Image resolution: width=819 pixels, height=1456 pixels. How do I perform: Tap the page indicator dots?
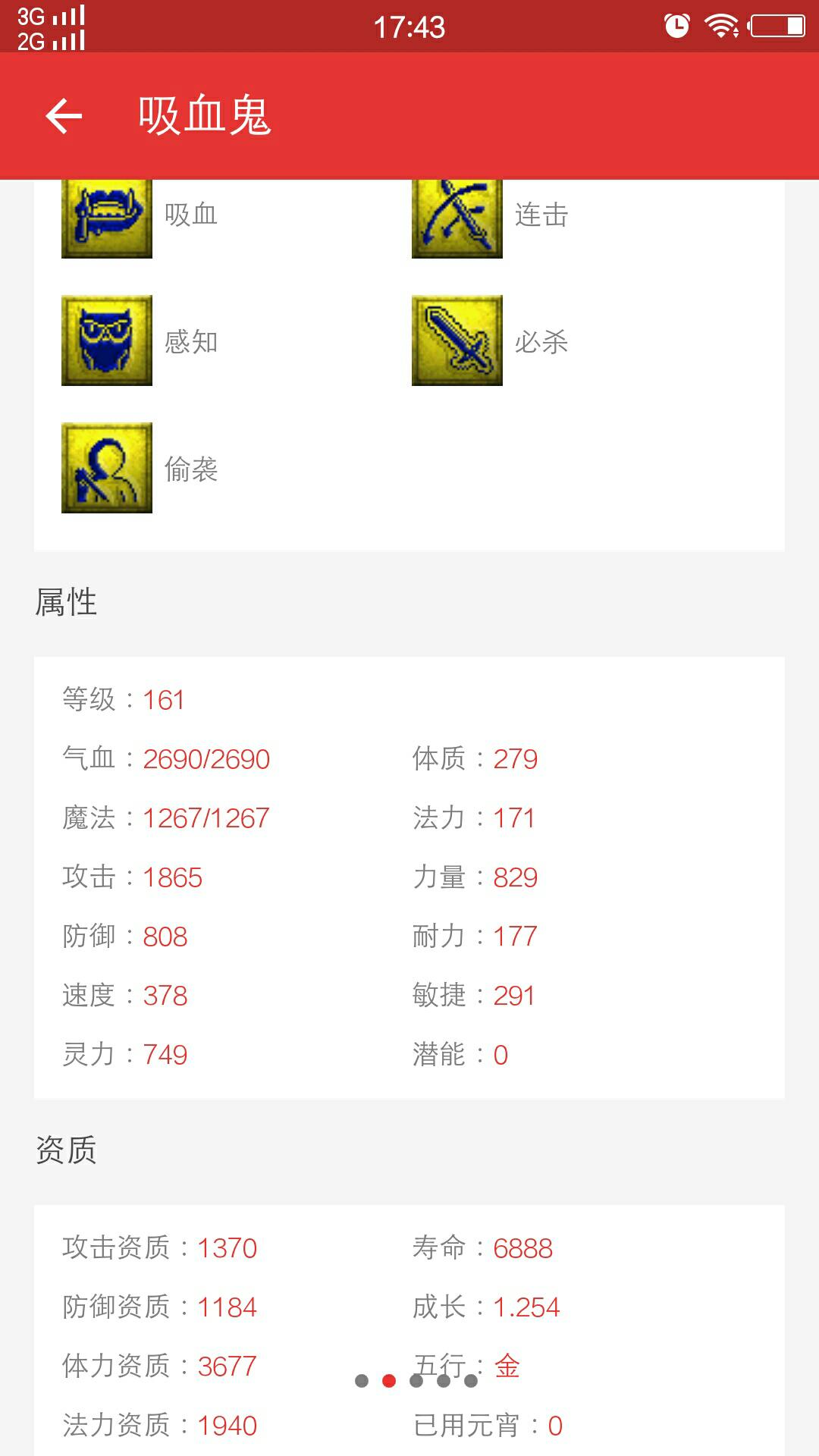coord(416,1381)
